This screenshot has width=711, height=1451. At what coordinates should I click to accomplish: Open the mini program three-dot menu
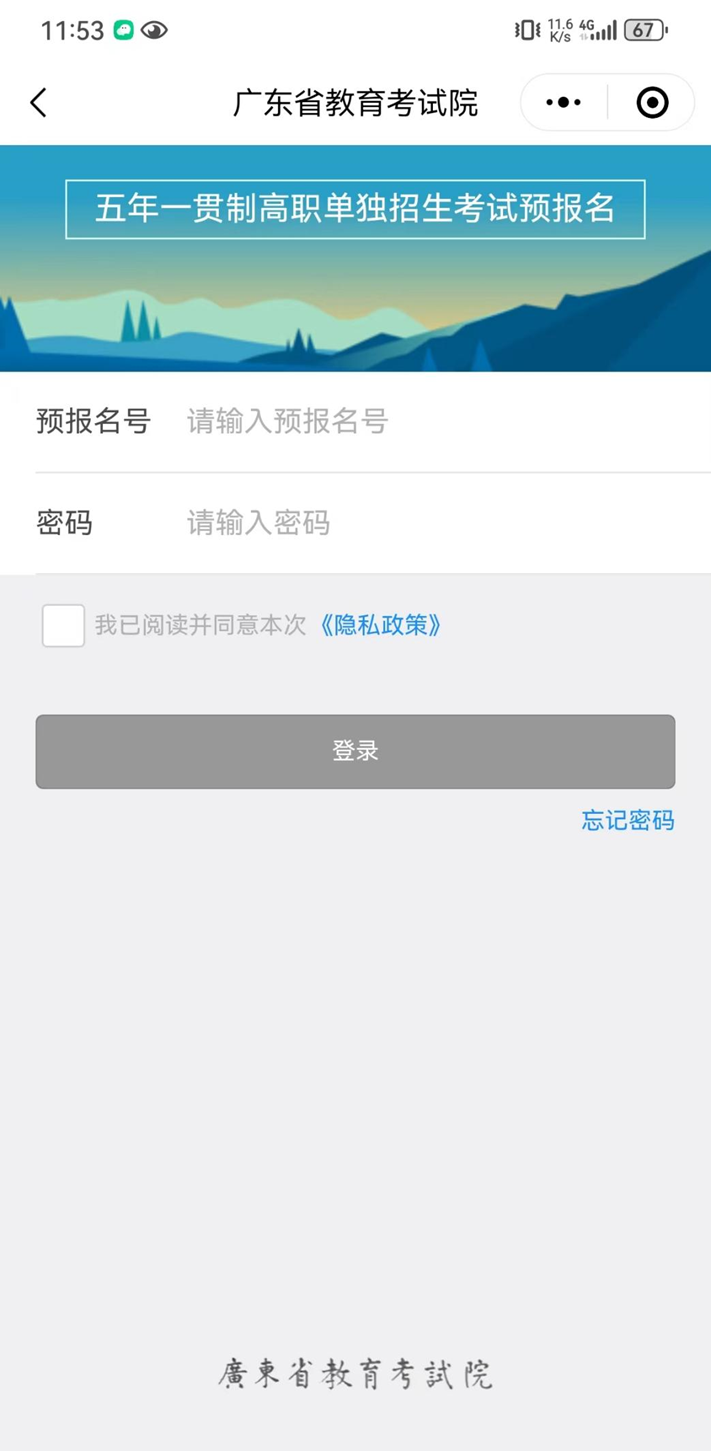click(x=563, y=103)
